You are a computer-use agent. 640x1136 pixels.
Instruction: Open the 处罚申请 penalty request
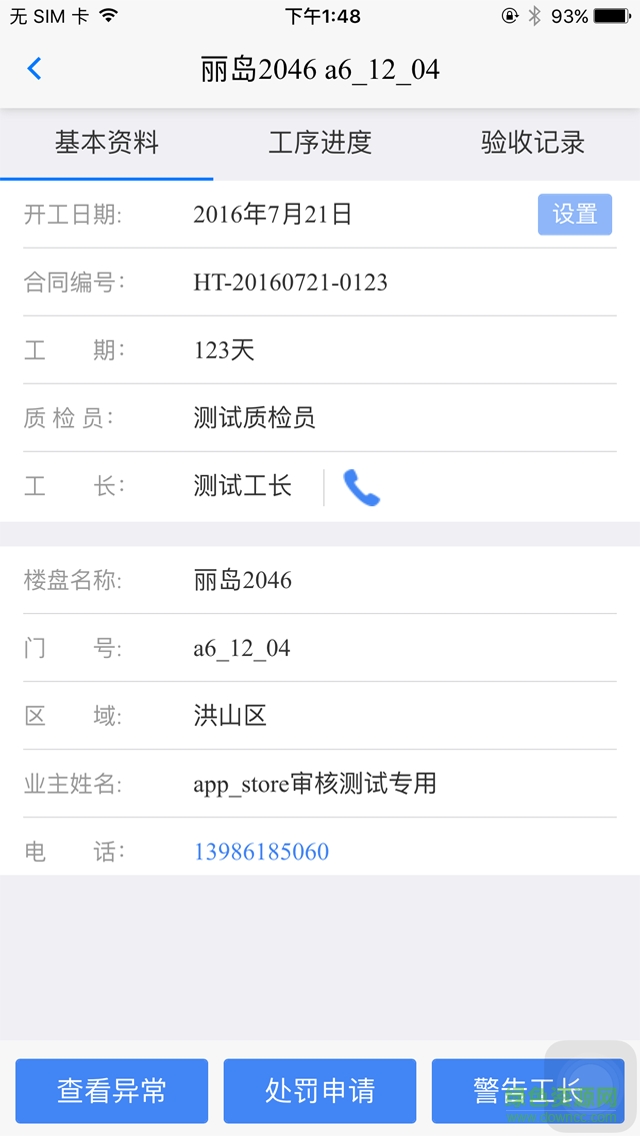click(320, 1091)
